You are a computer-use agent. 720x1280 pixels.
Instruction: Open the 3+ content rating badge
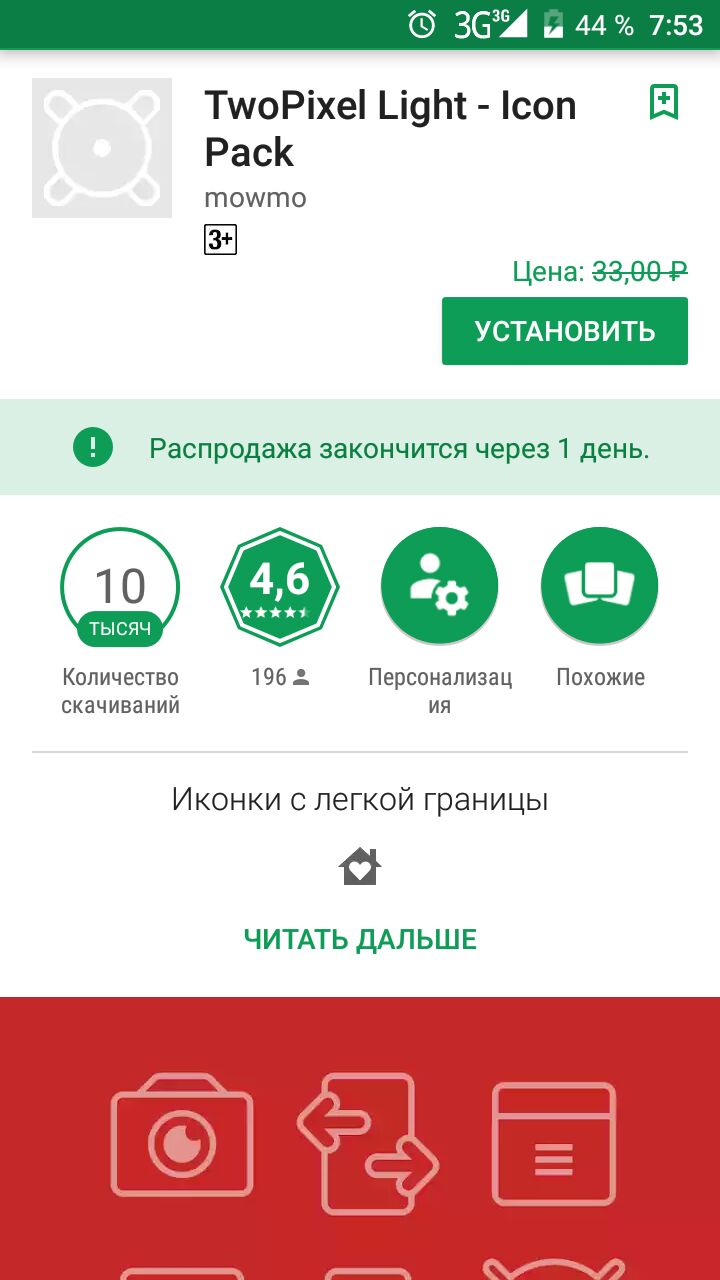[220, 240]
